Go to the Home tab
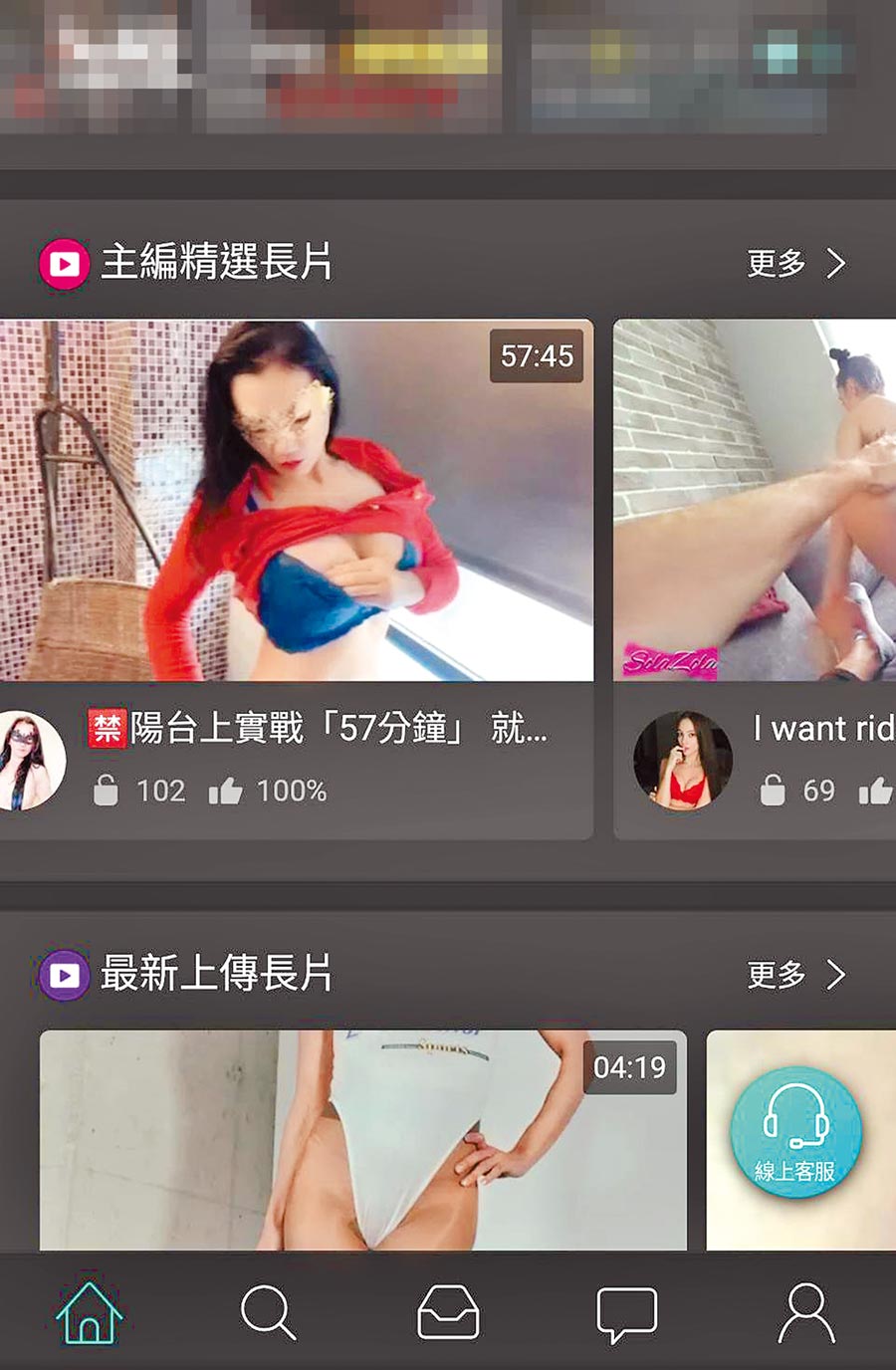The width and height of the screenshot is (896, 1370). click(x=90, y=1312)
